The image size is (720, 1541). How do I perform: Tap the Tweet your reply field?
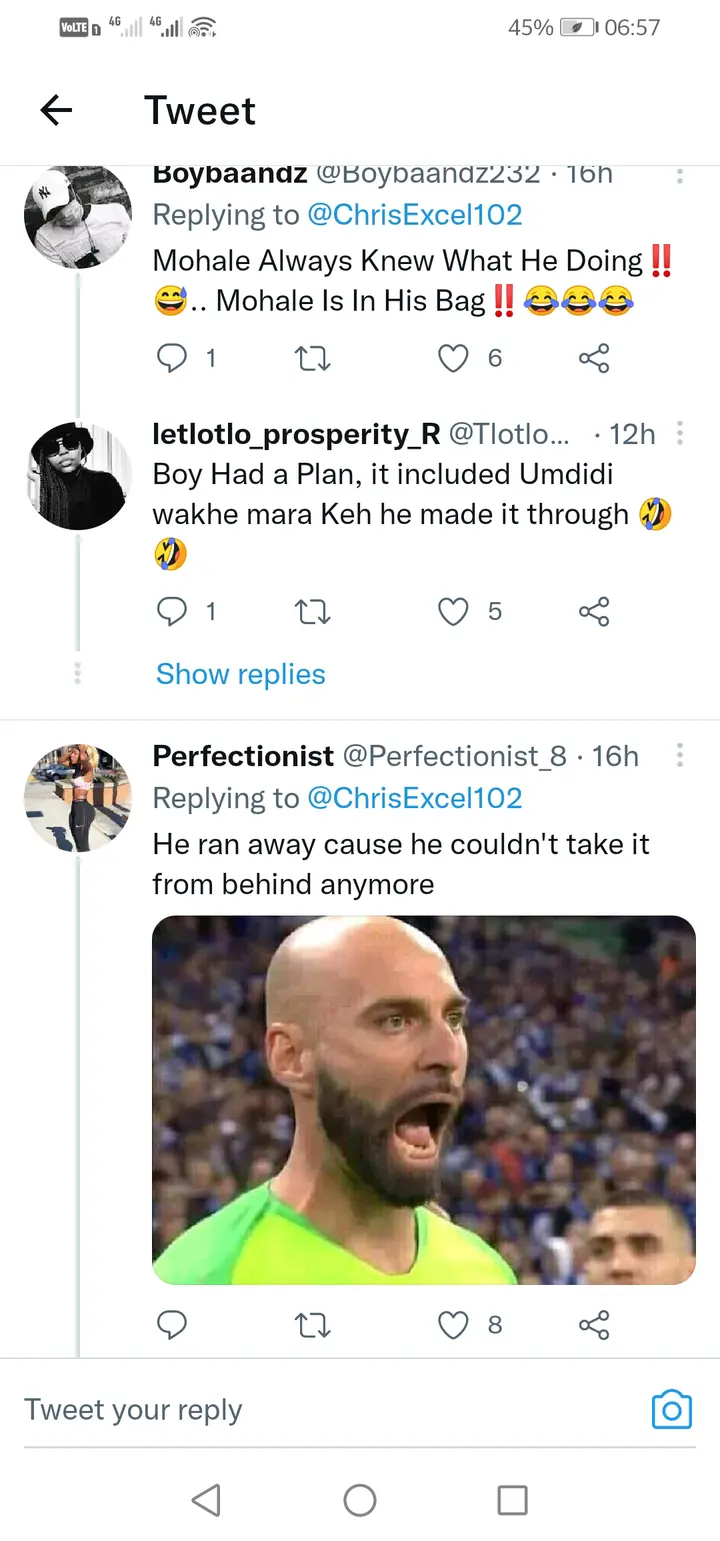tap(330, 1410)
